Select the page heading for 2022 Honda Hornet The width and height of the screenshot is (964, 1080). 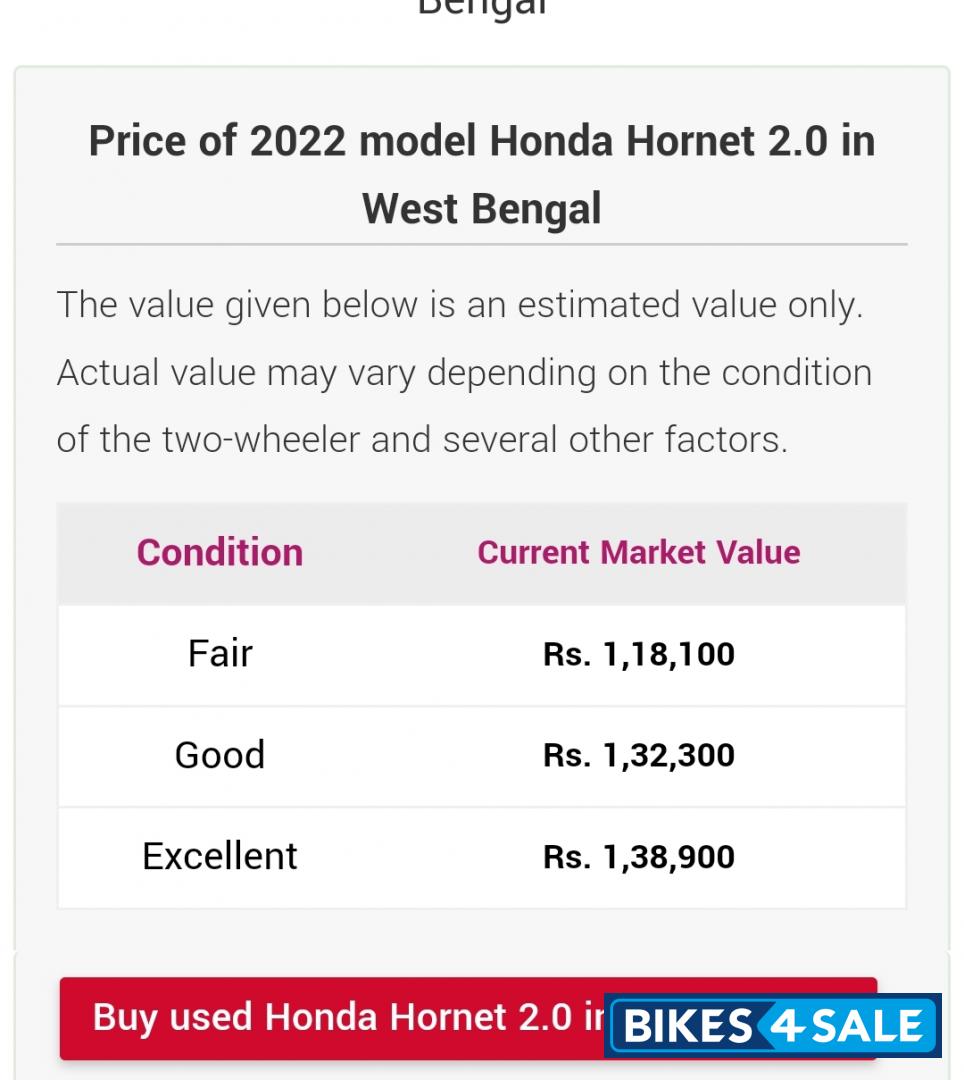[x=482, y=173]
